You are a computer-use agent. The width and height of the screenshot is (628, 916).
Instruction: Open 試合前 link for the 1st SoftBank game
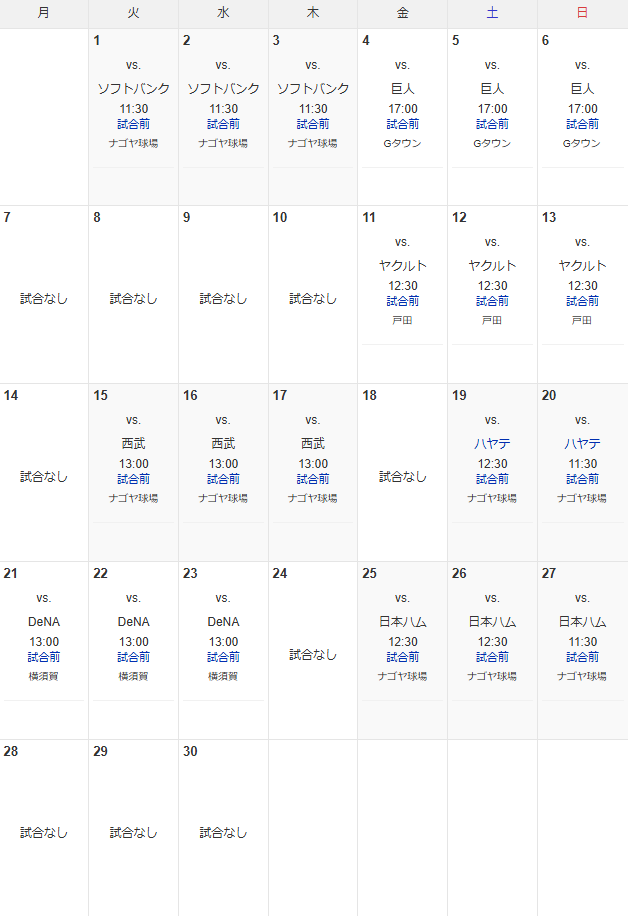click(x=133, y=124)
